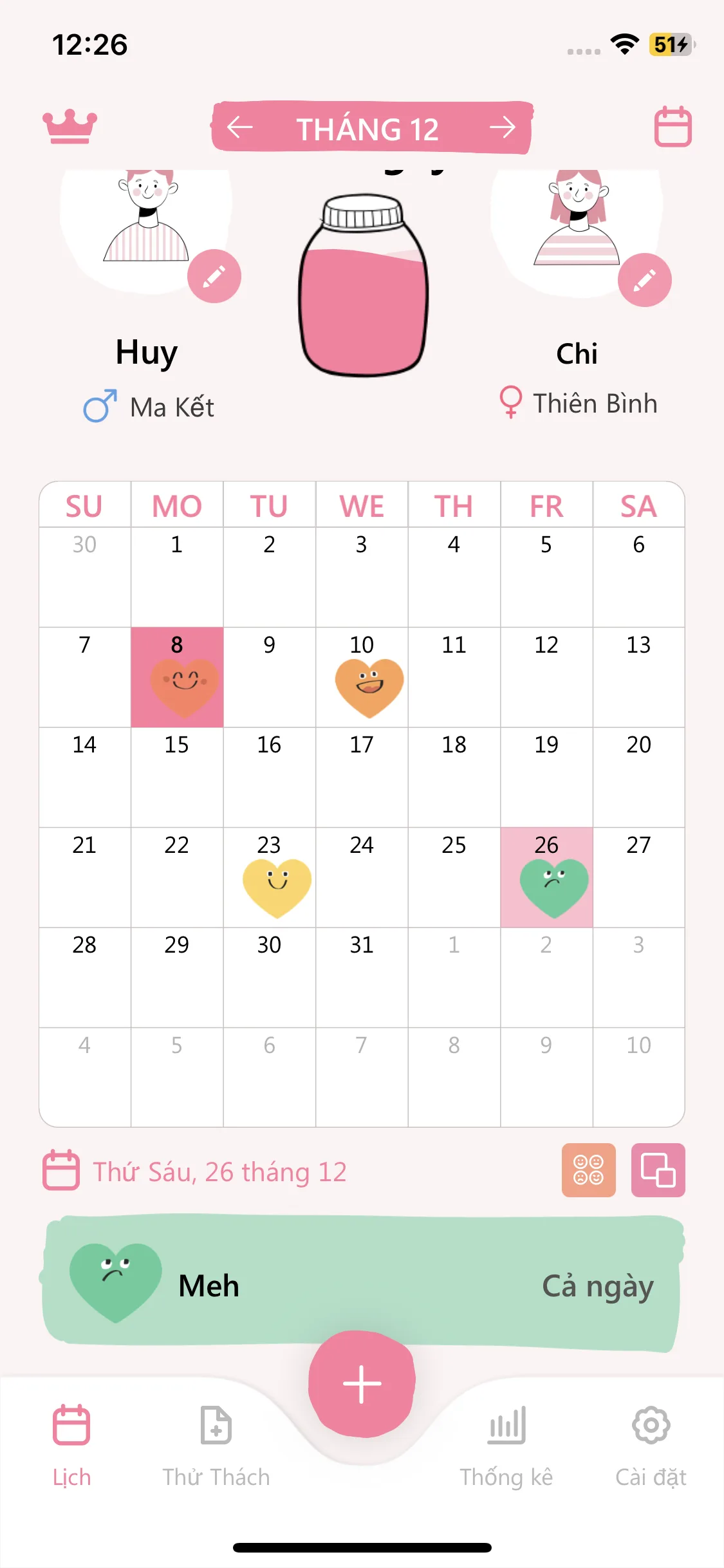Go to the previous month
Image resolution: width=724 pixels, height=1568 pixels.
click(239, 127)
